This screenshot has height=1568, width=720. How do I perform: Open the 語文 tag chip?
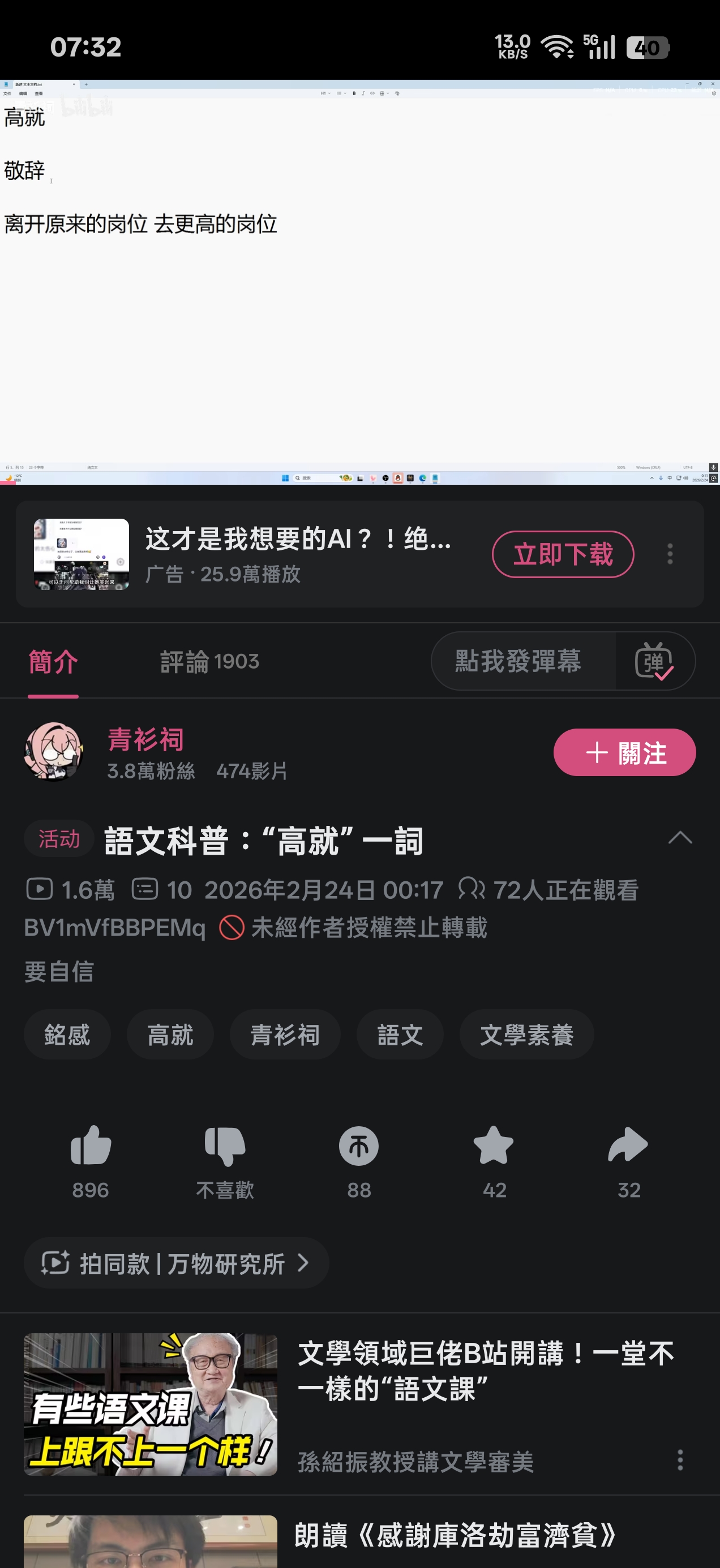click(400, 1035)
